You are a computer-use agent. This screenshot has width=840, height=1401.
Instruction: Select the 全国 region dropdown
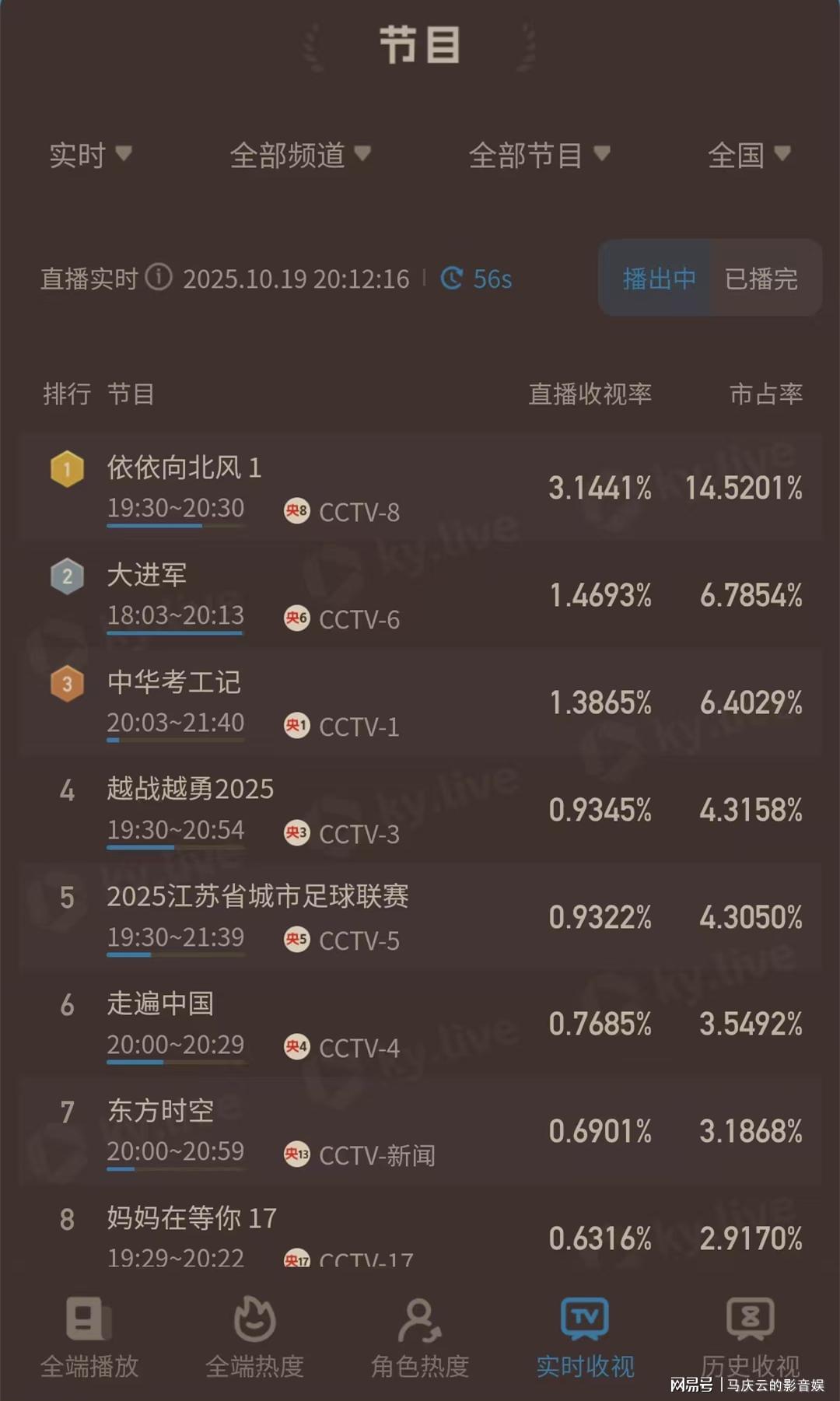tap(748, 155)
